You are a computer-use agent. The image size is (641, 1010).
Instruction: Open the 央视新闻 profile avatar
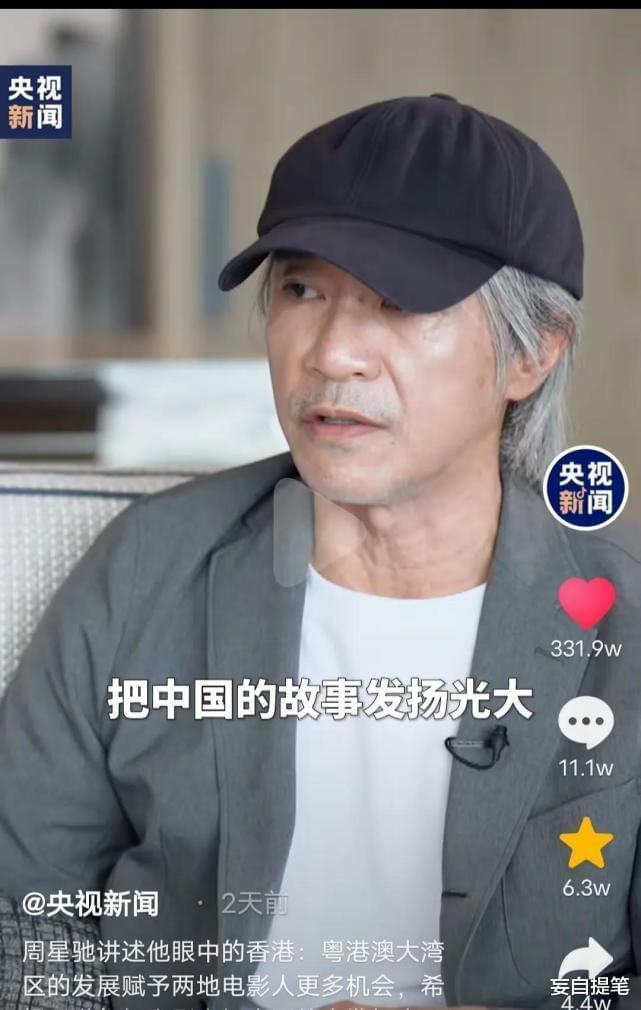click(x=585, y=488)
